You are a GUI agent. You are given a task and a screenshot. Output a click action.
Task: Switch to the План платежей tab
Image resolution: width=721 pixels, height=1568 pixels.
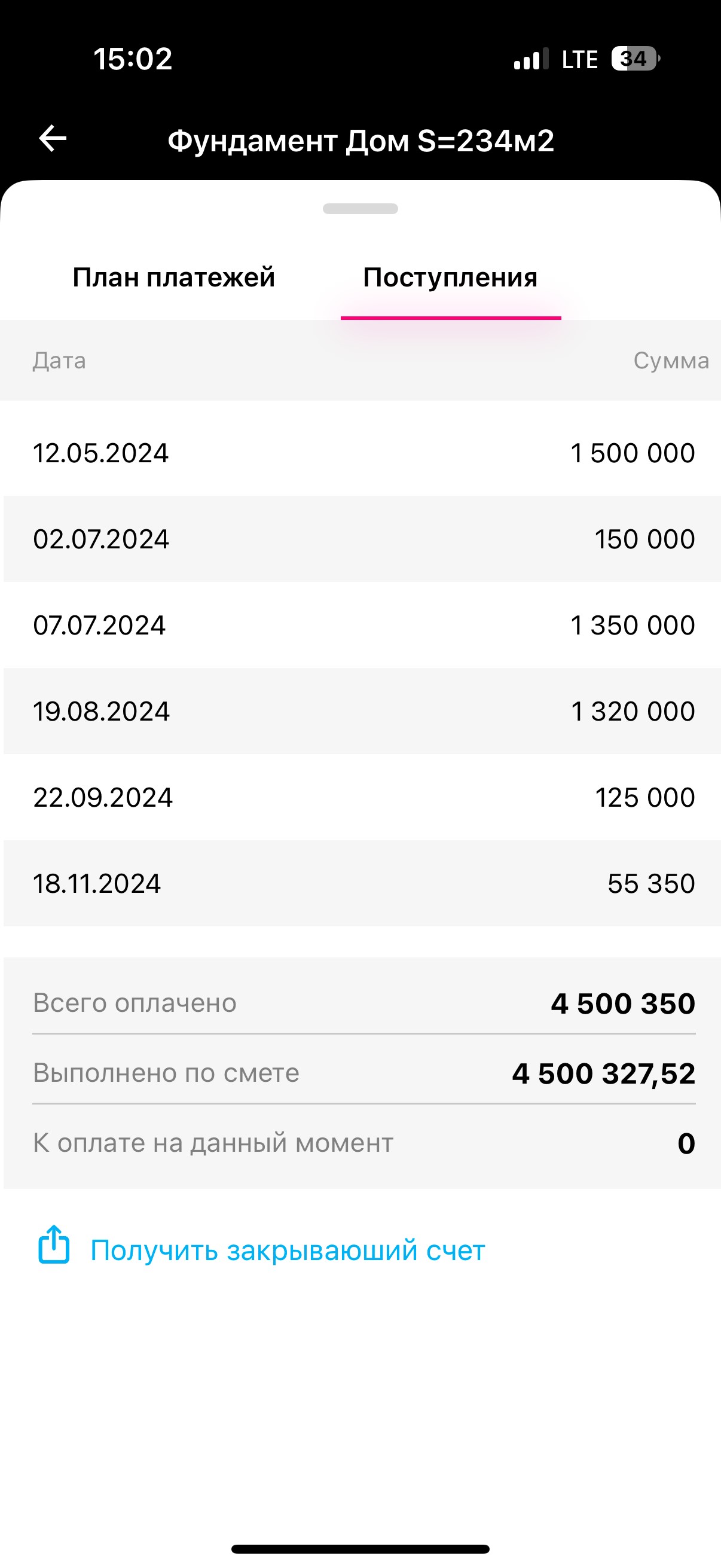click(173, 277)
